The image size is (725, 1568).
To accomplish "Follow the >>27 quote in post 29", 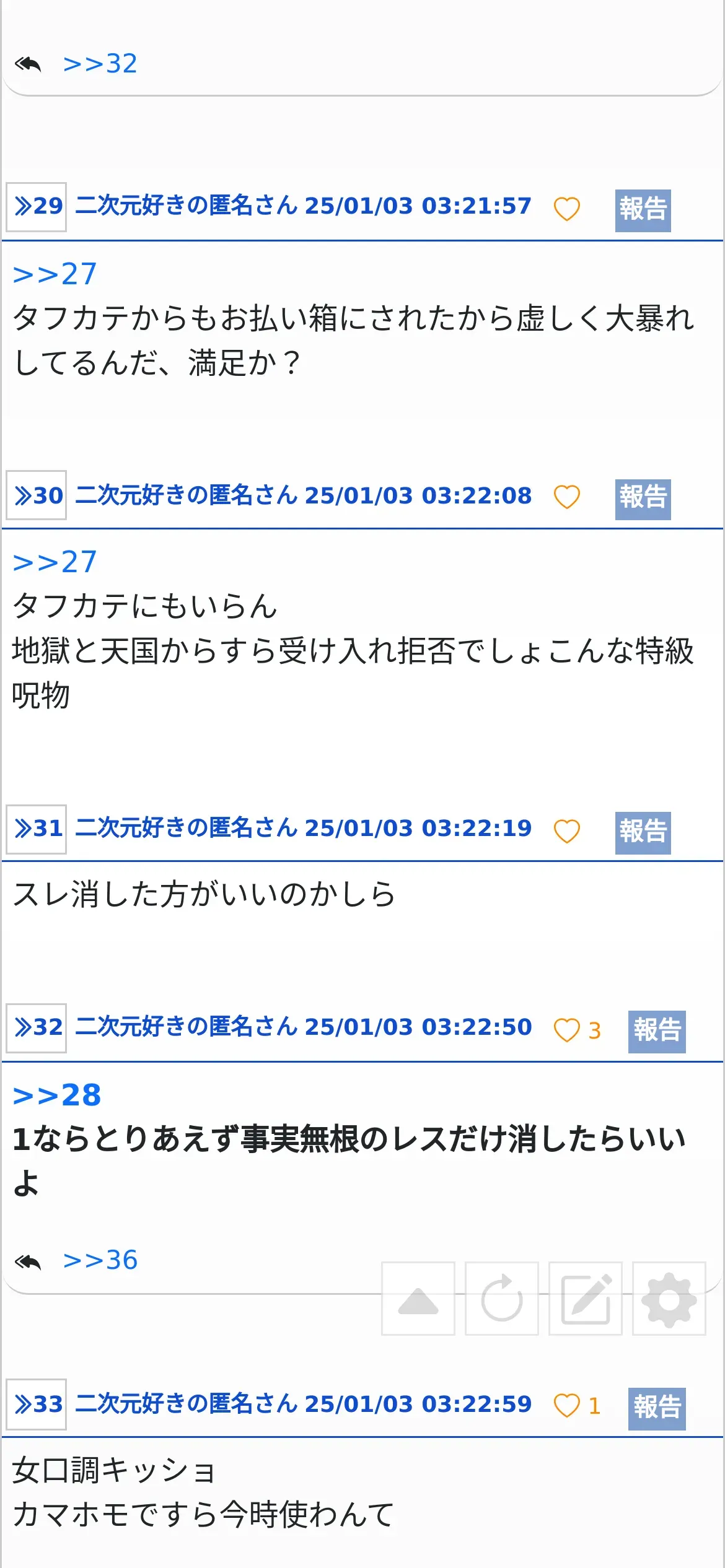I will [x=55, y=274].
